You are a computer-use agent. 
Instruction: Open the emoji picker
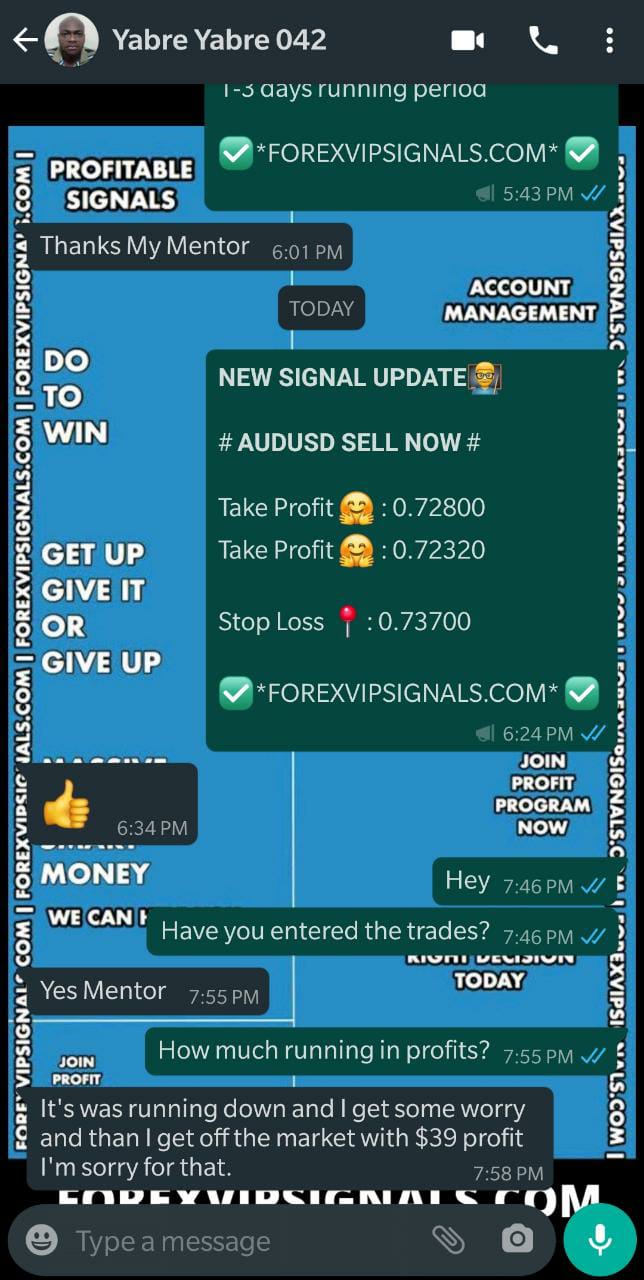pos(41,1241)
